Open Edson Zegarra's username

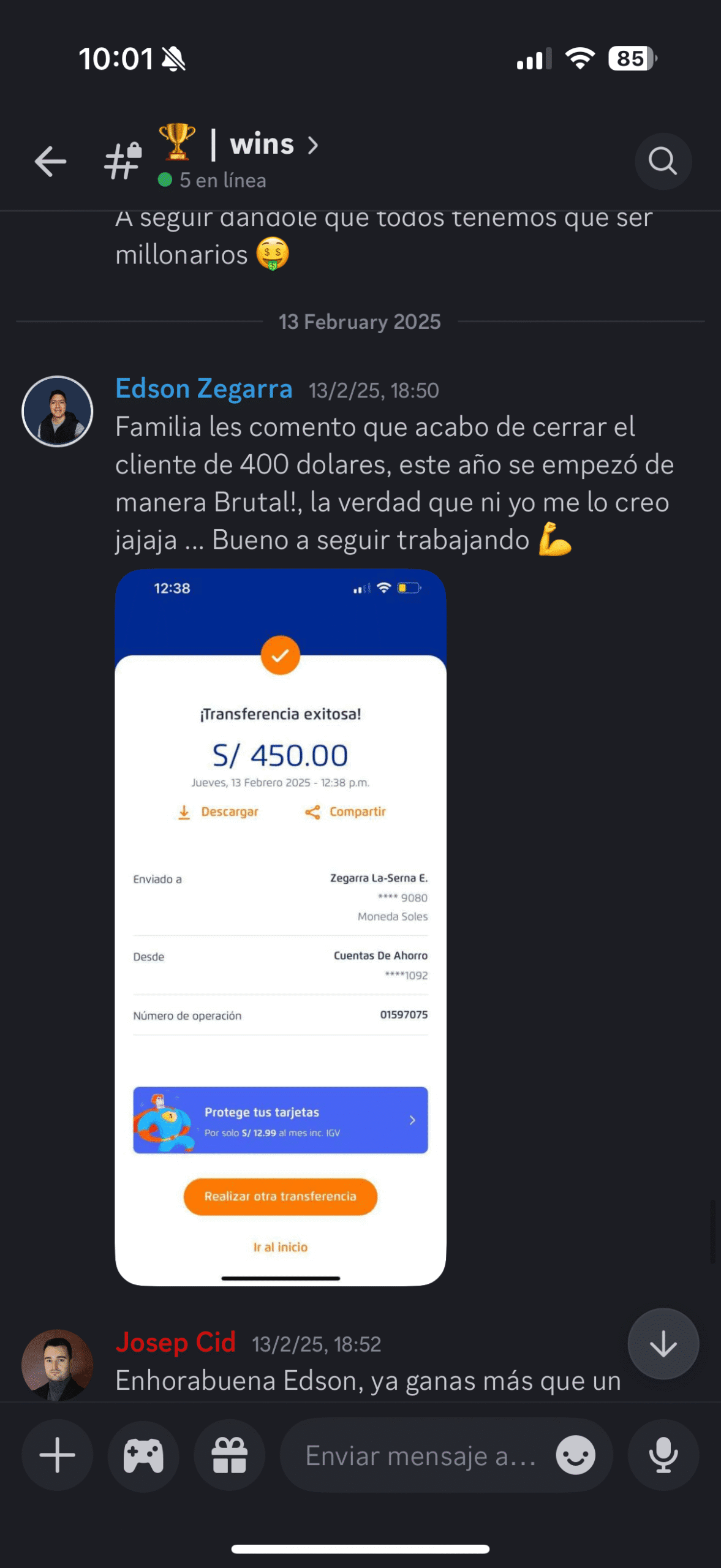tap(204, 389)
